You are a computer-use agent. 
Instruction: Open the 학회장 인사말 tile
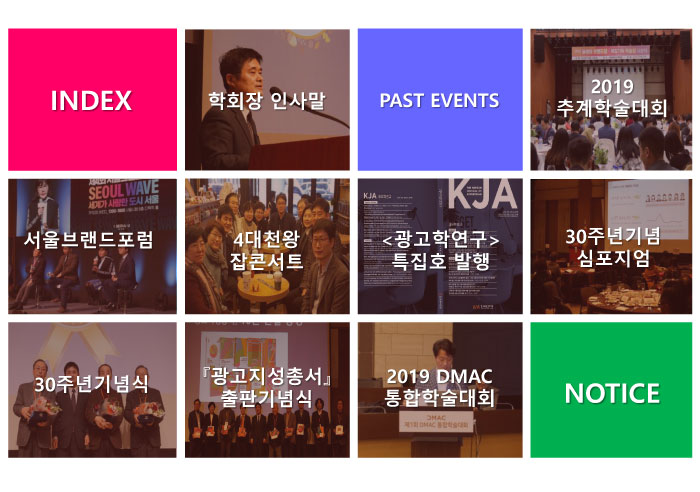click(267, 100)
